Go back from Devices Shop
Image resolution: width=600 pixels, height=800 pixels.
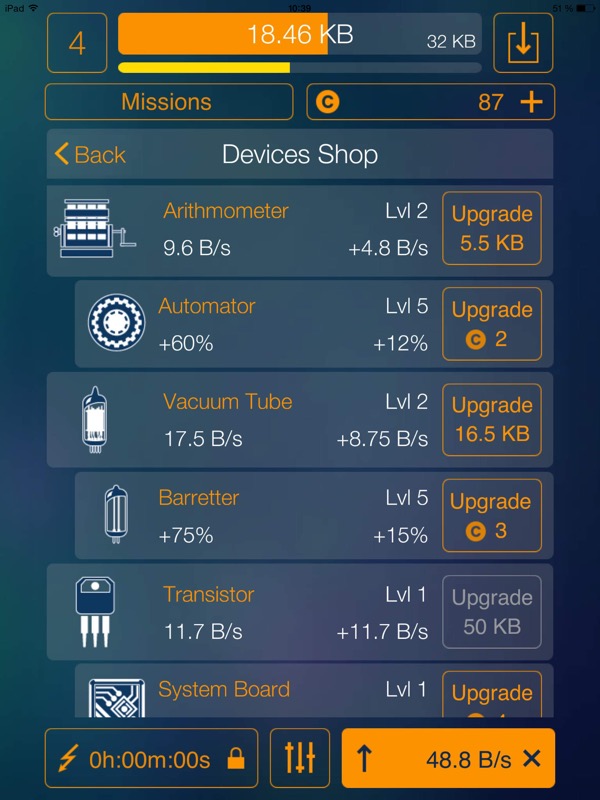(x=90, y=155)
